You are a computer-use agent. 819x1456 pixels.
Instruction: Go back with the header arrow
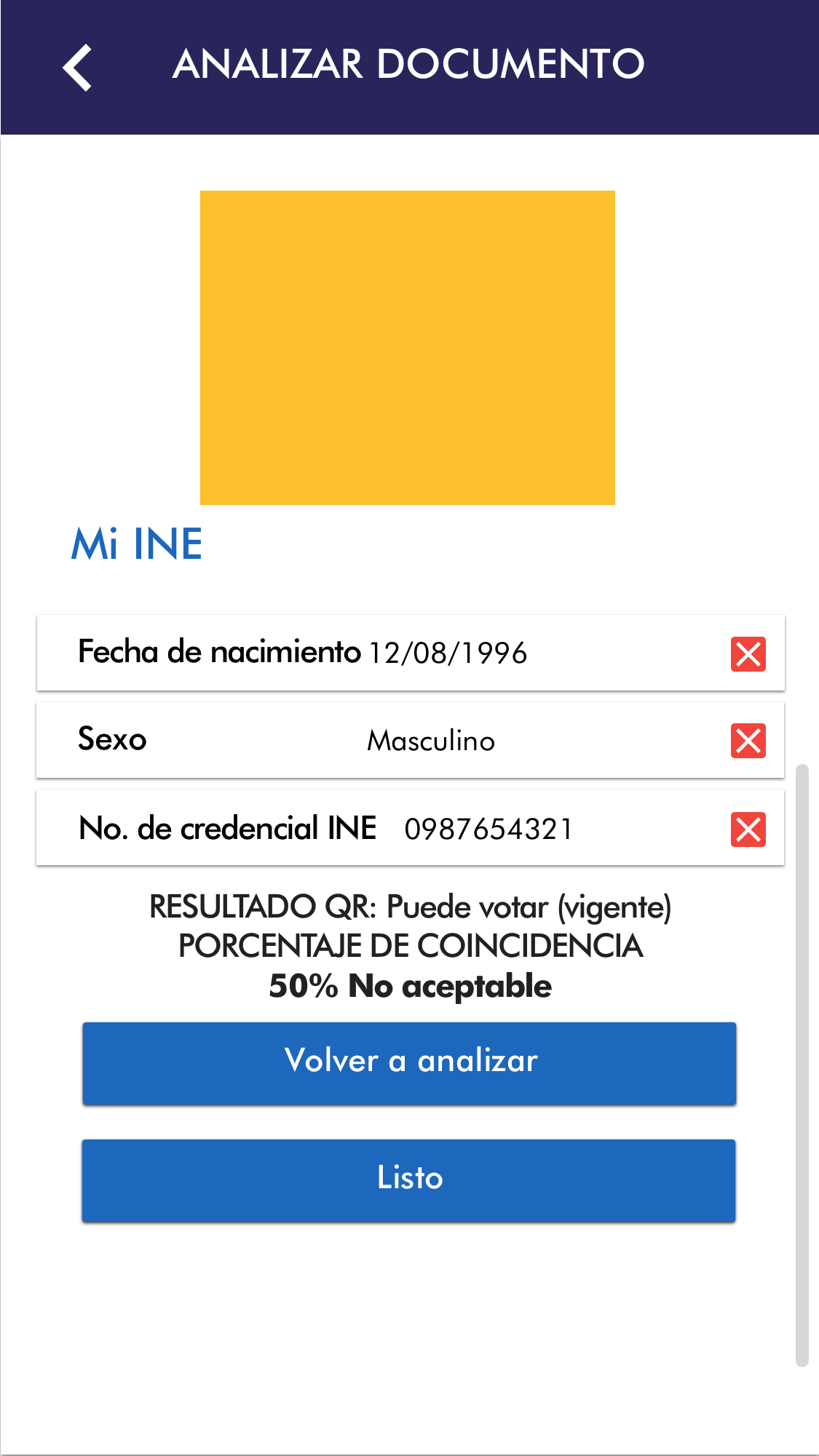coord(77,67)
